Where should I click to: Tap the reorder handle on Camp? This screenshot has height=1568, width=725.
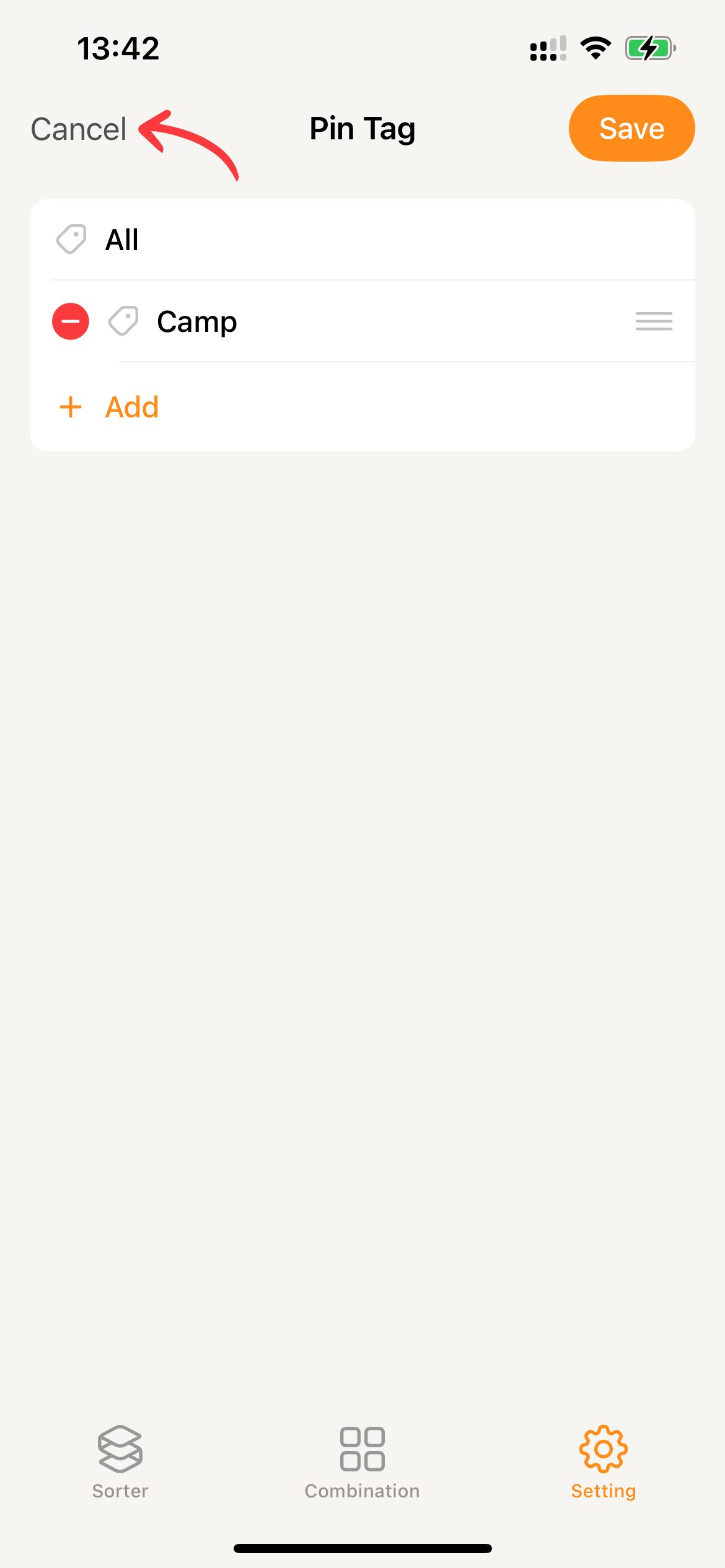point(654,321)
